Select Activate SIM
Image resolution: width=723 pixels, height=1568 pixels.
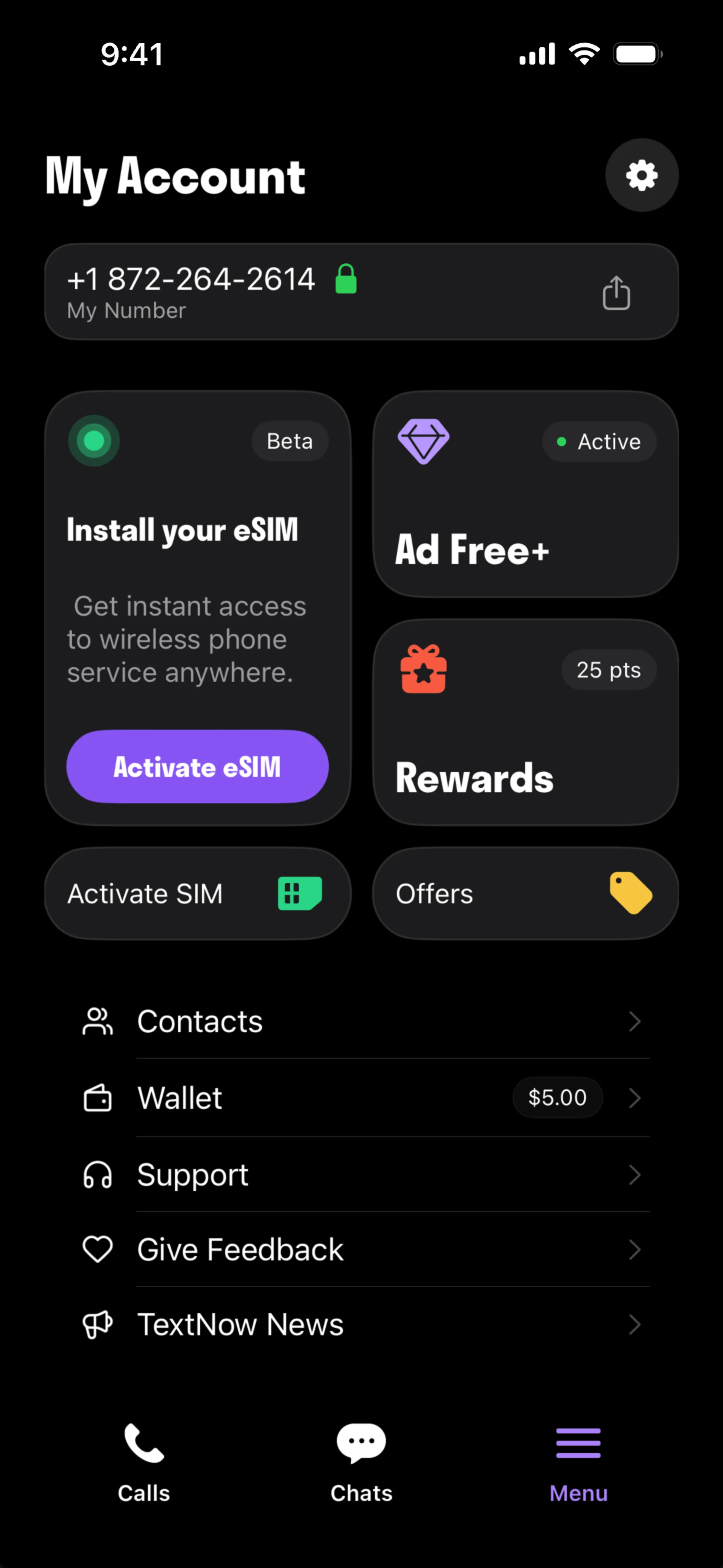coord(197,894)
